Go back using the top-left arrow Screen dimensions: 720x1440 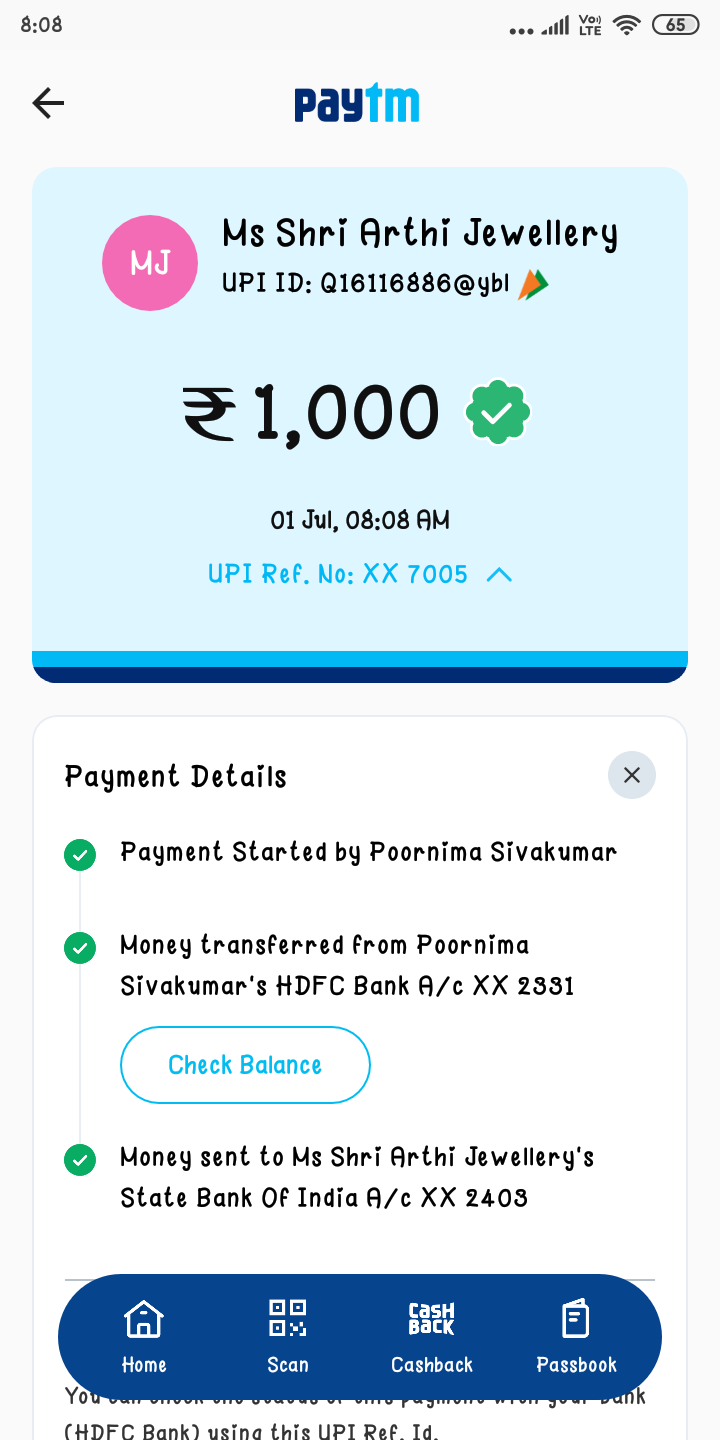click(48, 103)
